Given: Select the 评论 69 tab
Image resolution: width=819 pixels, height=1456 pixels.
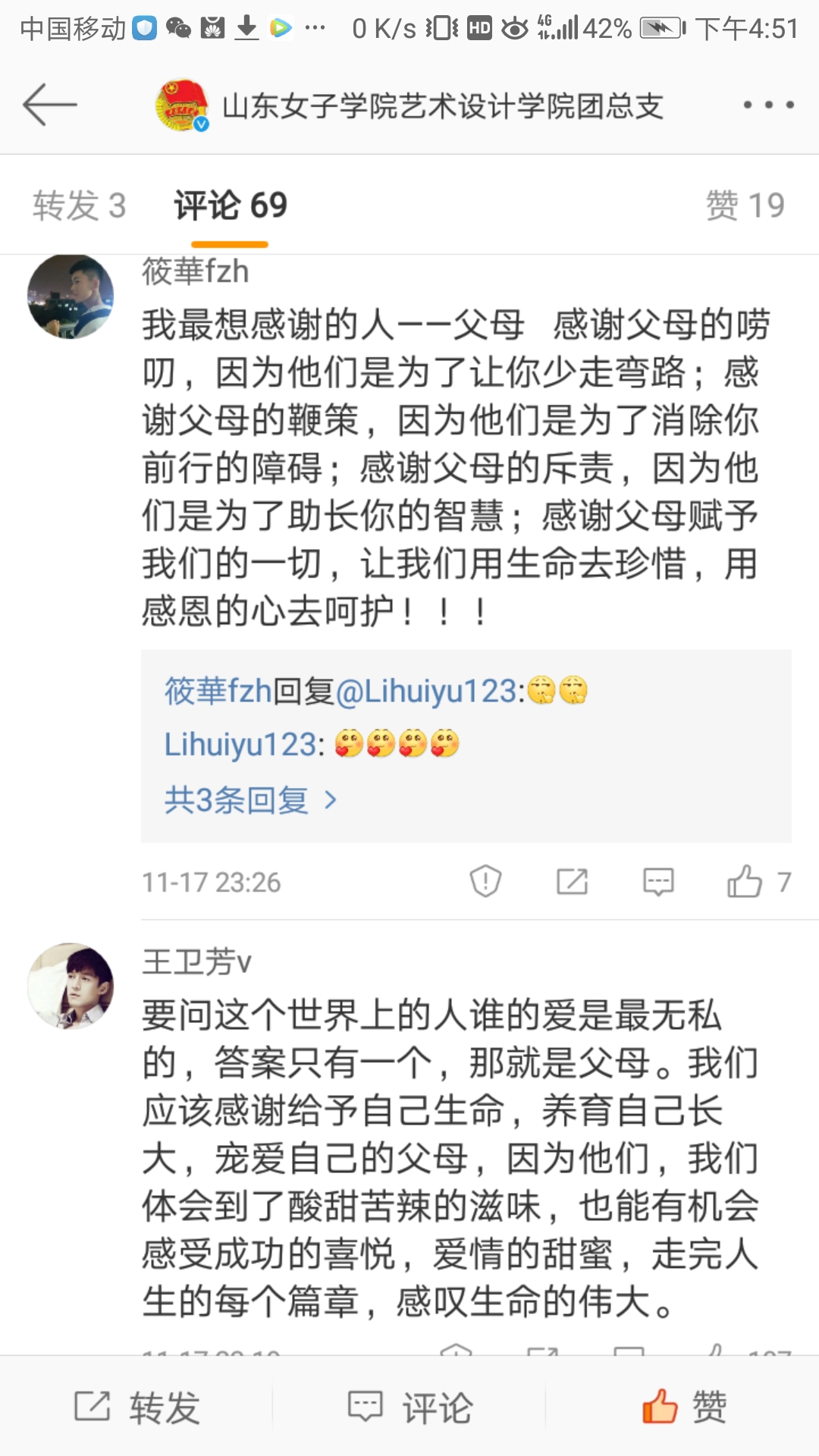Looking at the screenshot, I should point(231,206).
